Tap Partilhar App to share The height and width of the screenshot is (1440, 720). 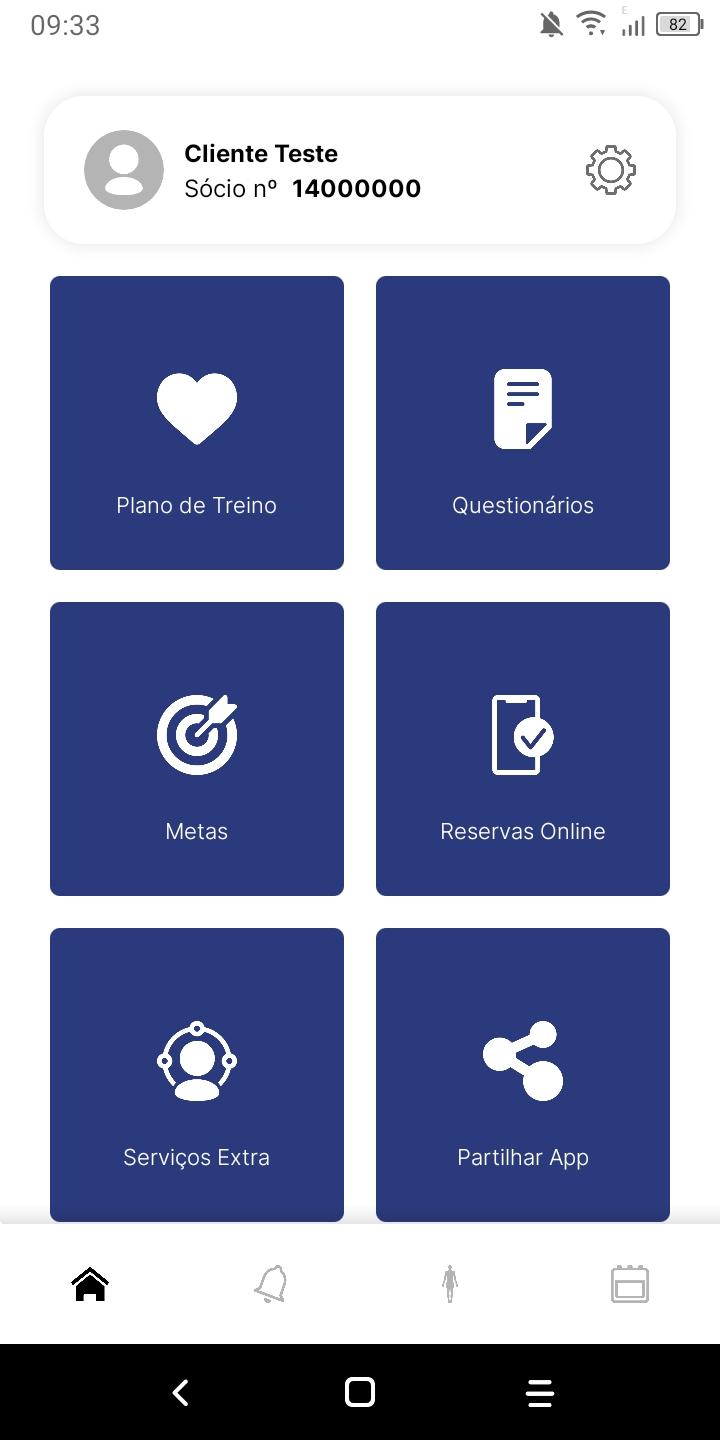coord(523,1075)
